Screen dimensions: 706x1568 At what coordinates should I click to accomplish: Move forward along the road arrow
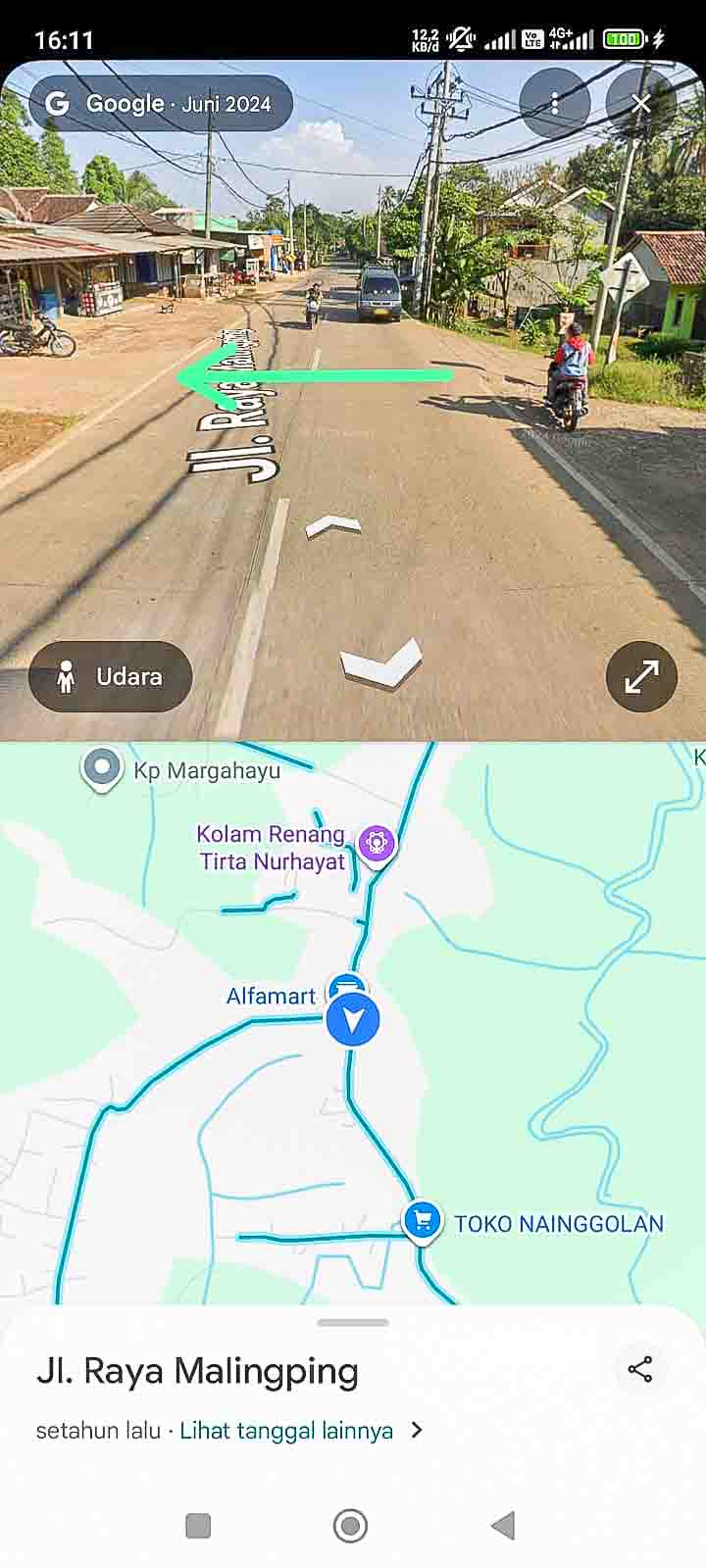point(333,527)
